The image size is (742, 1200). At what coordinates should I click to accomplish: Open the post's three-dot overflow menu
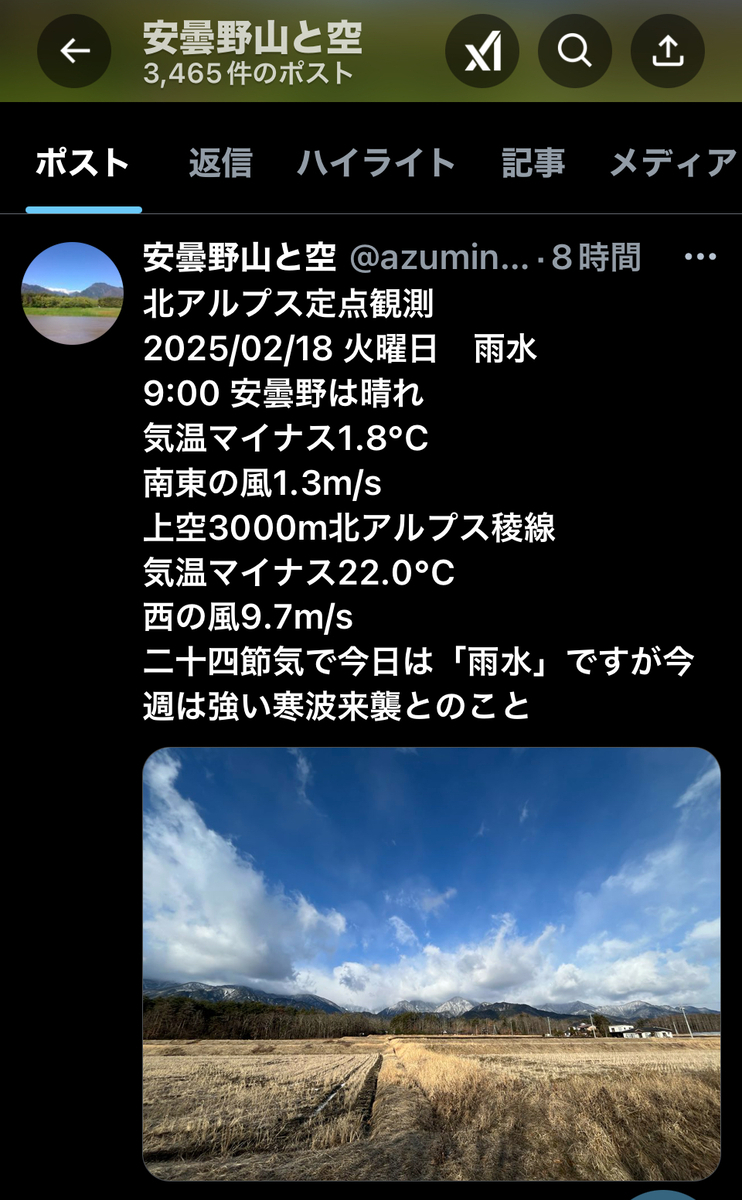[700, 258]
